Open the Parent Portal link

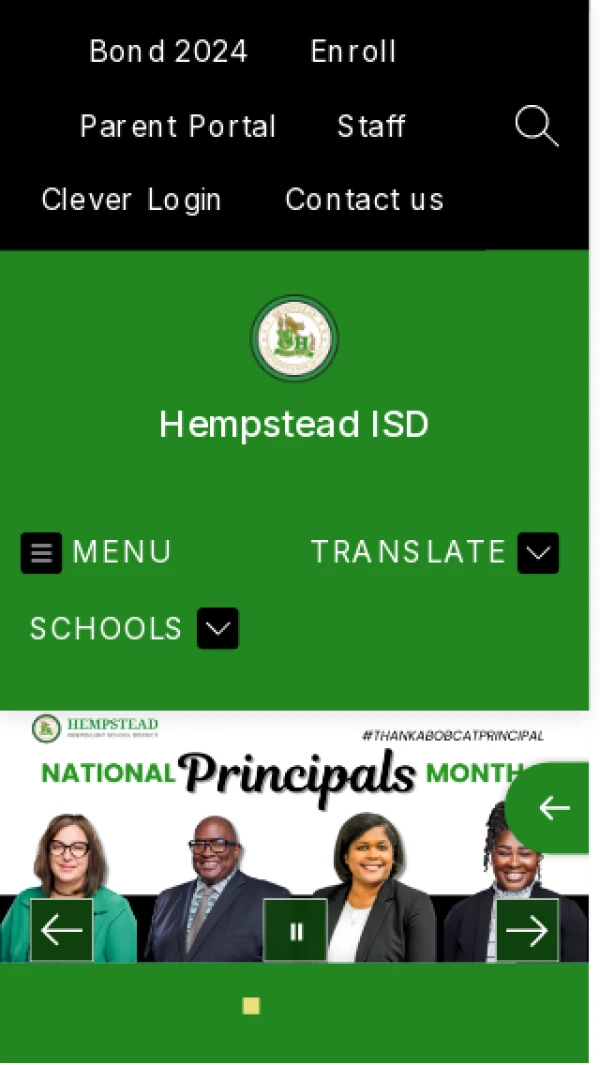click(177, 127)
